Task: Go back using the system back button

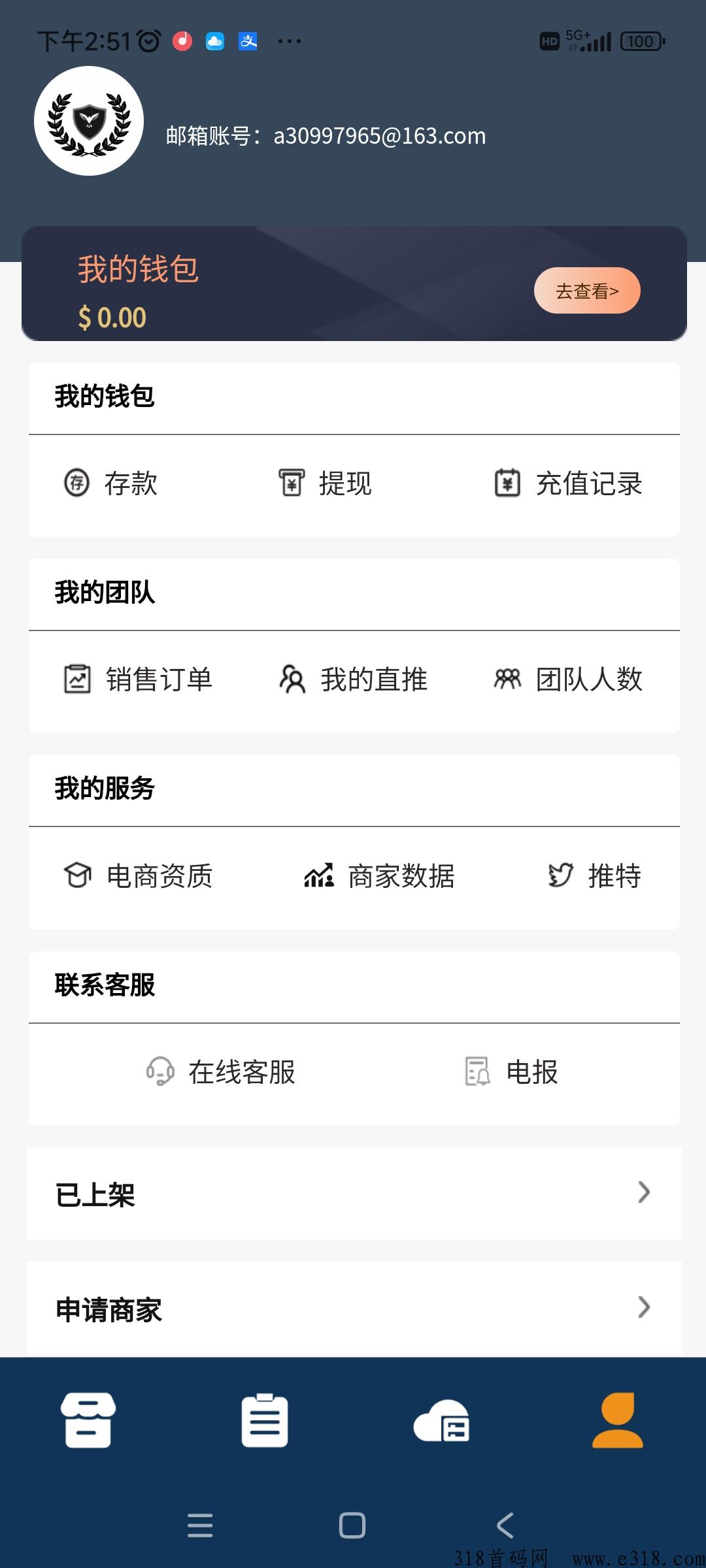Action: pyautogui.click(x=505, y=1526)
